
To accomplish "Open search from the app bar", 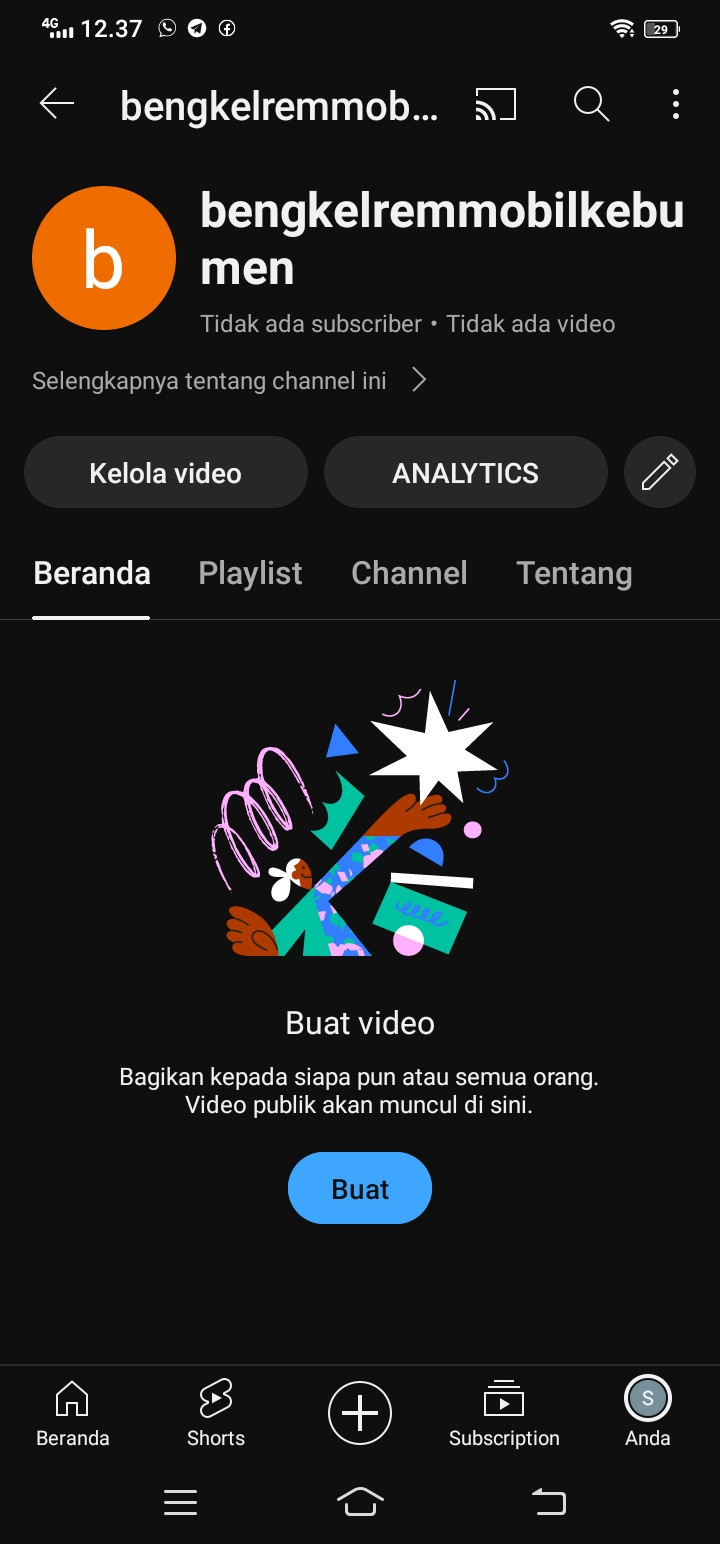I will click(591, 104).
